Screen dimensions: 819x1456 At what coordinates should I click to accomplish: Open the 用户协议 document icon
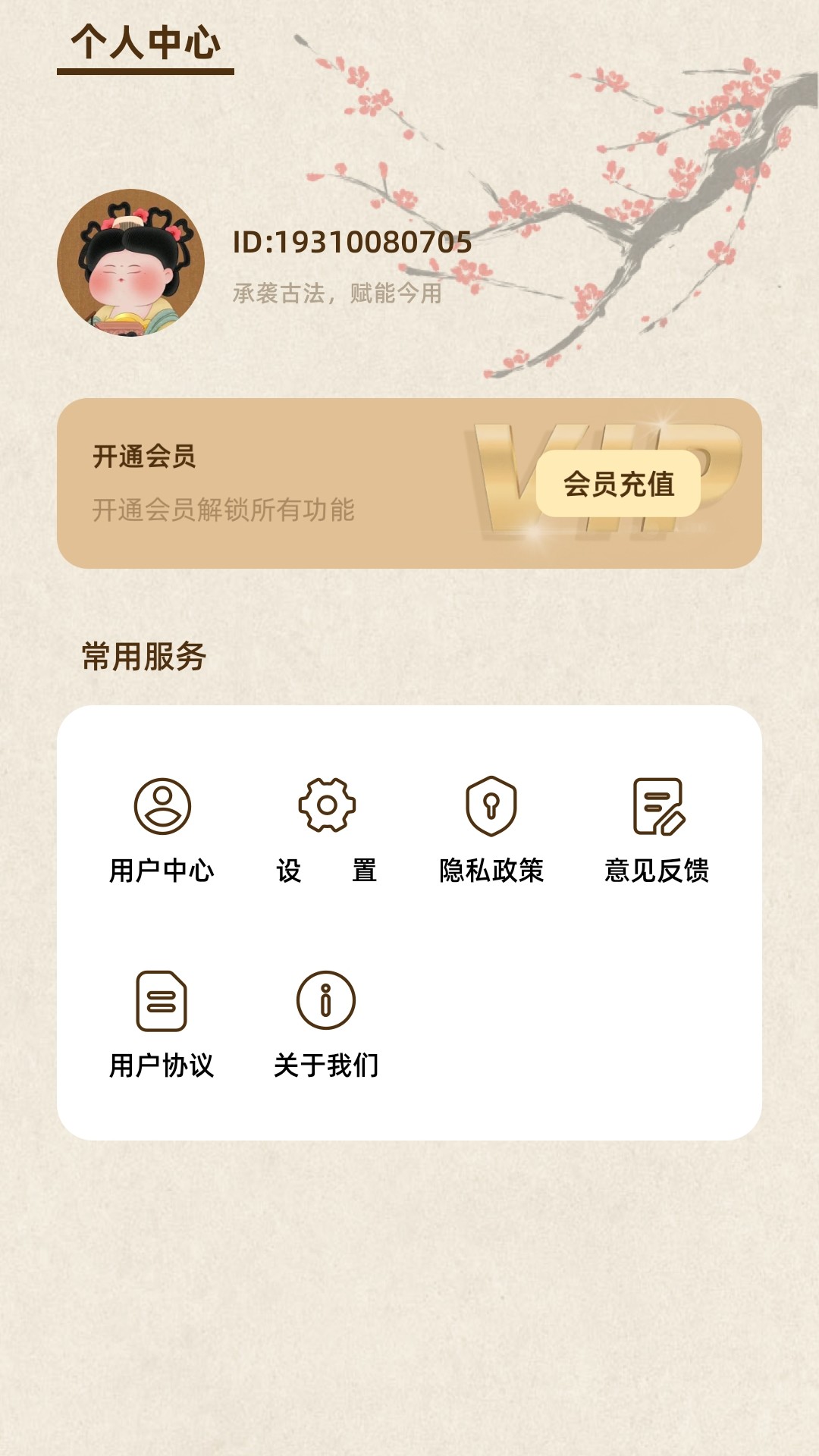(160, 1003)
